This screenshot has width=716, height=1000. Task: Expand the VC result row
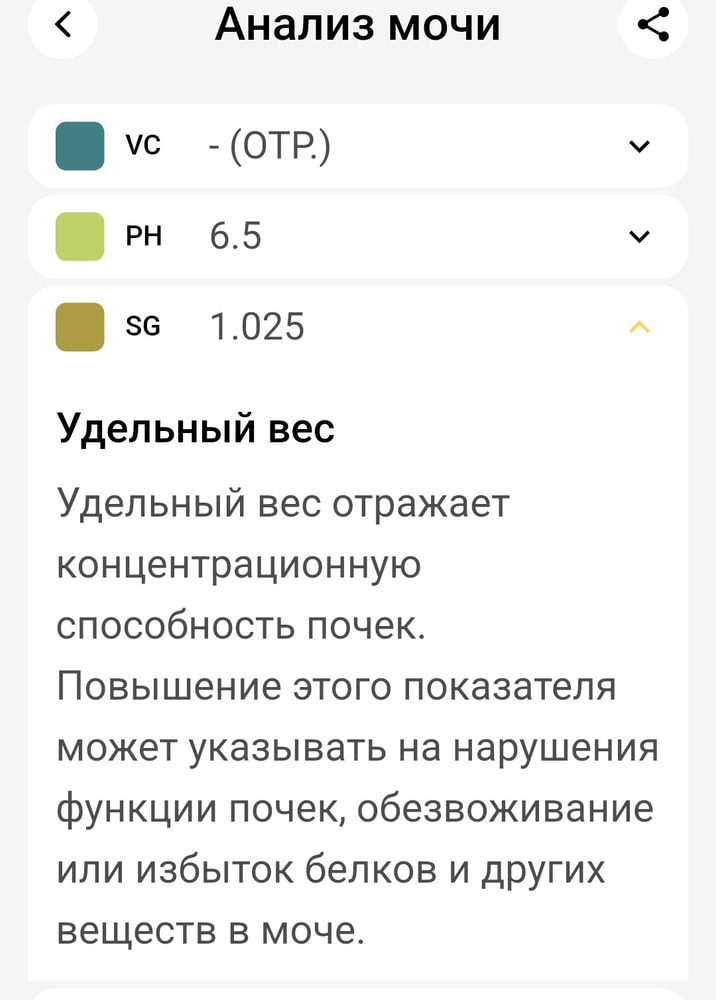pyautogui.click(x=639, y=147)
